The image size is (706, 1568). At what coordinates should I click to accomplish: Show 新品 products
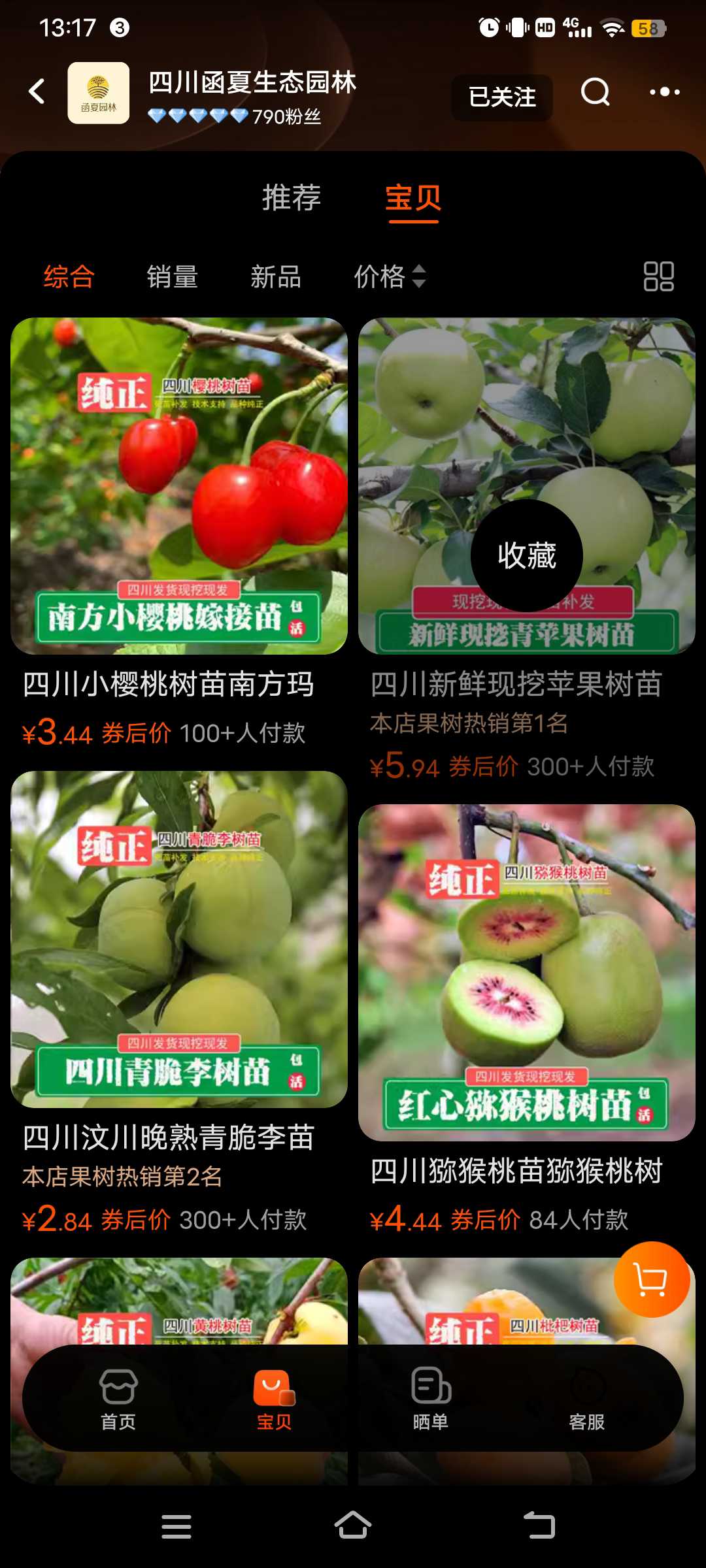pyautogui.click(x=275, y=276)
